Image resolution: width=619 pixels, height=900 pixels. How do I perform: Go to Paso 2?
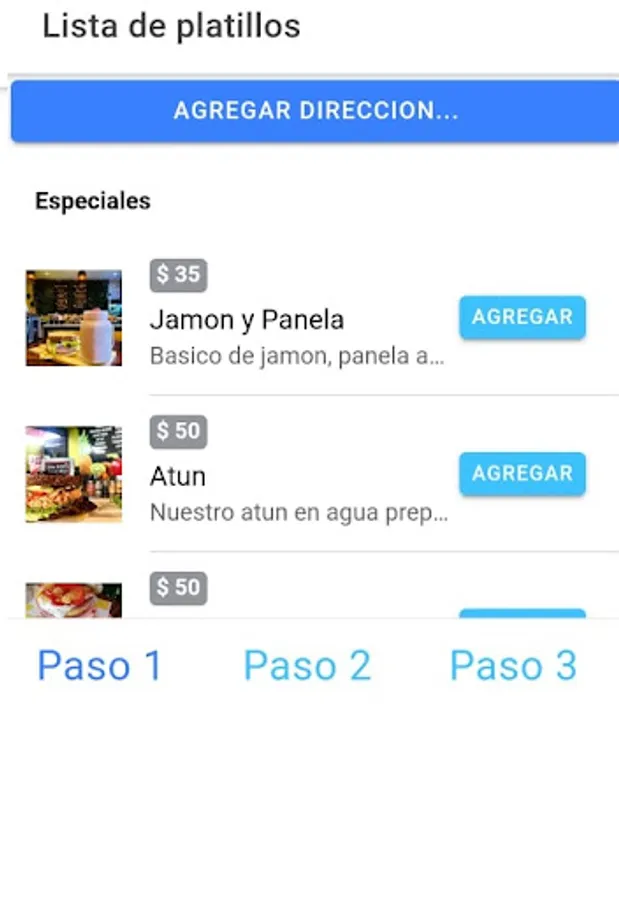[x=307, y=666]
